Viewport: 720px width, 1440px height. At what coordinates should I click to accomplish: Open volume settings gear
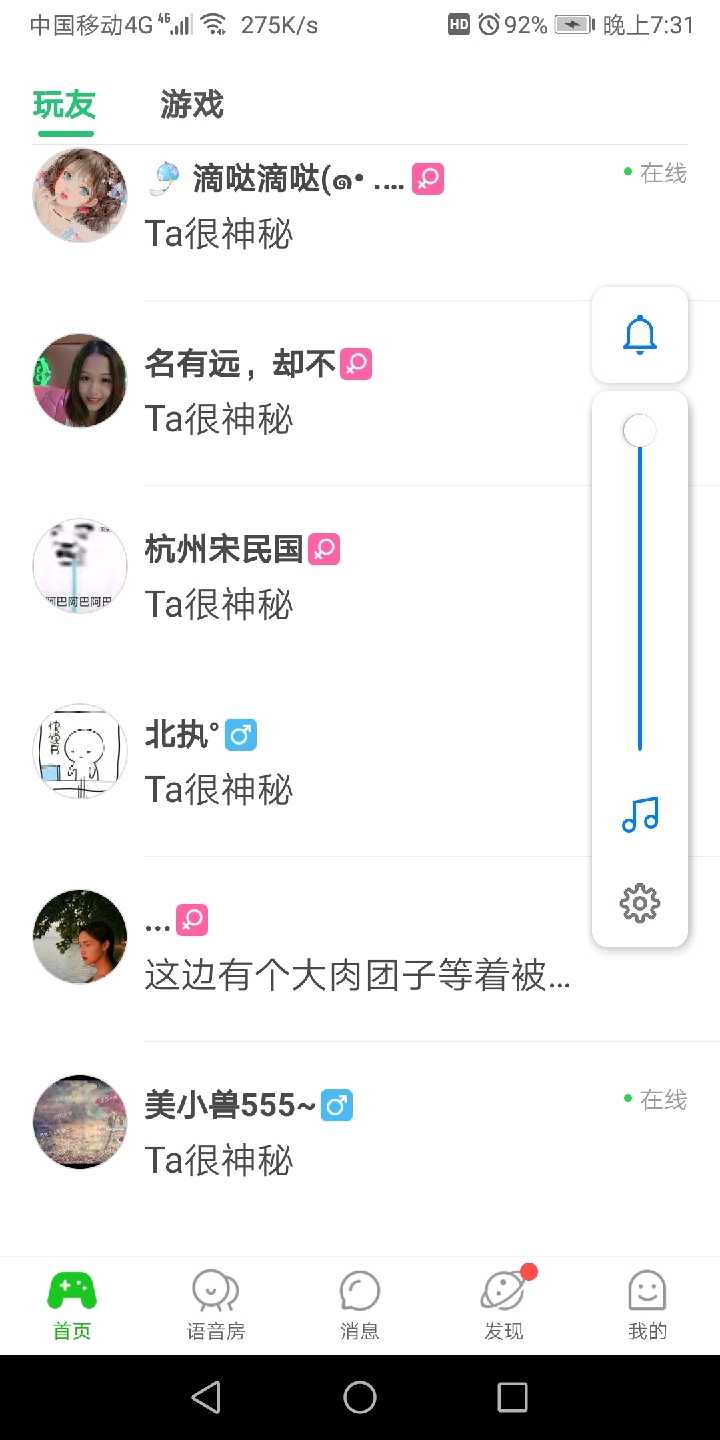point(640,904)
